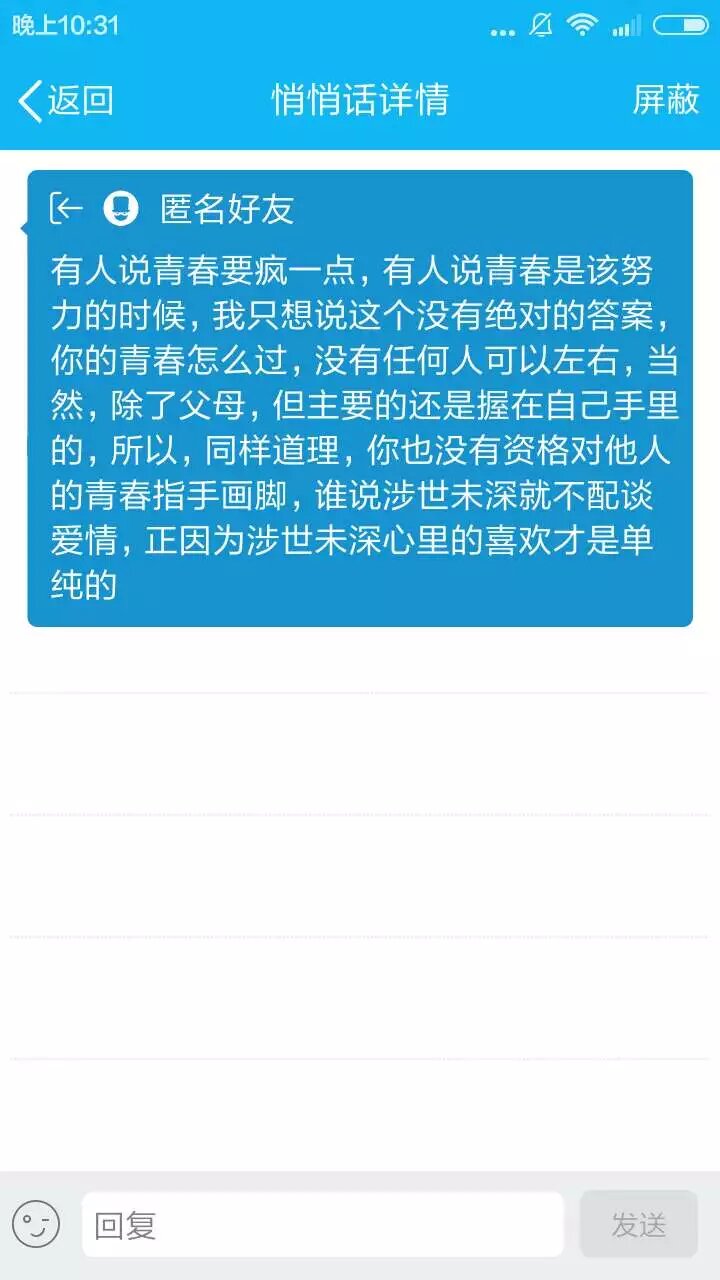Go back using the 返回 button

[x=65, y=100]
